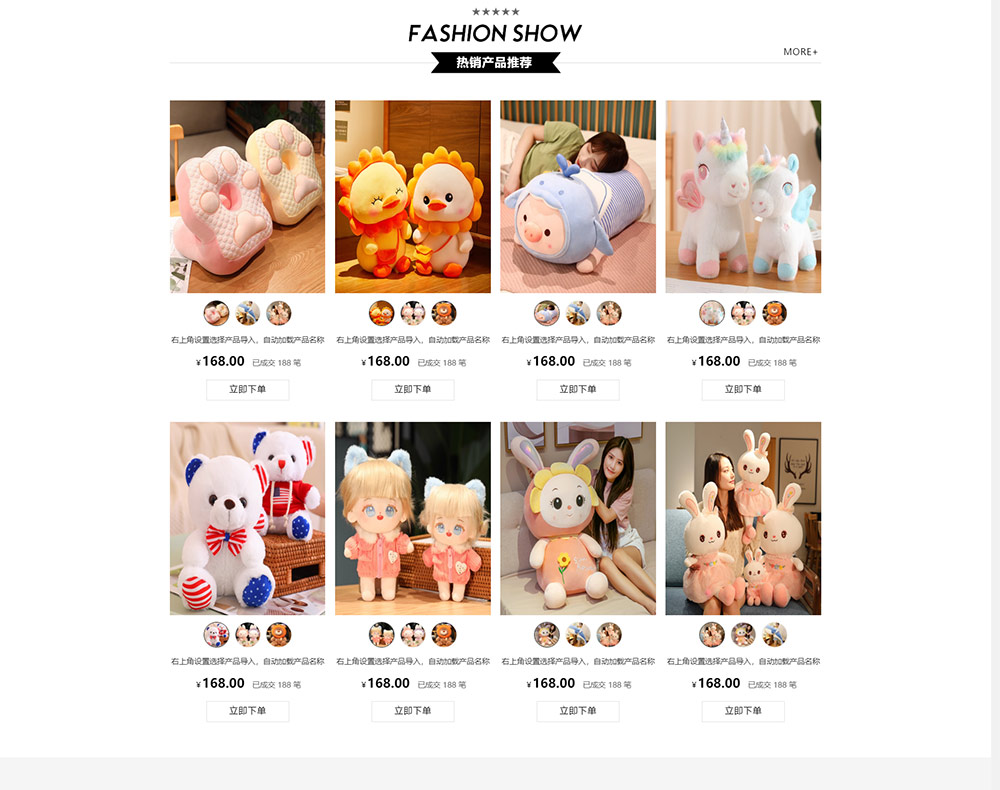Open the cat-ear dolls product image
This screenshot has height=790, width=1000.
click(412, 518)
